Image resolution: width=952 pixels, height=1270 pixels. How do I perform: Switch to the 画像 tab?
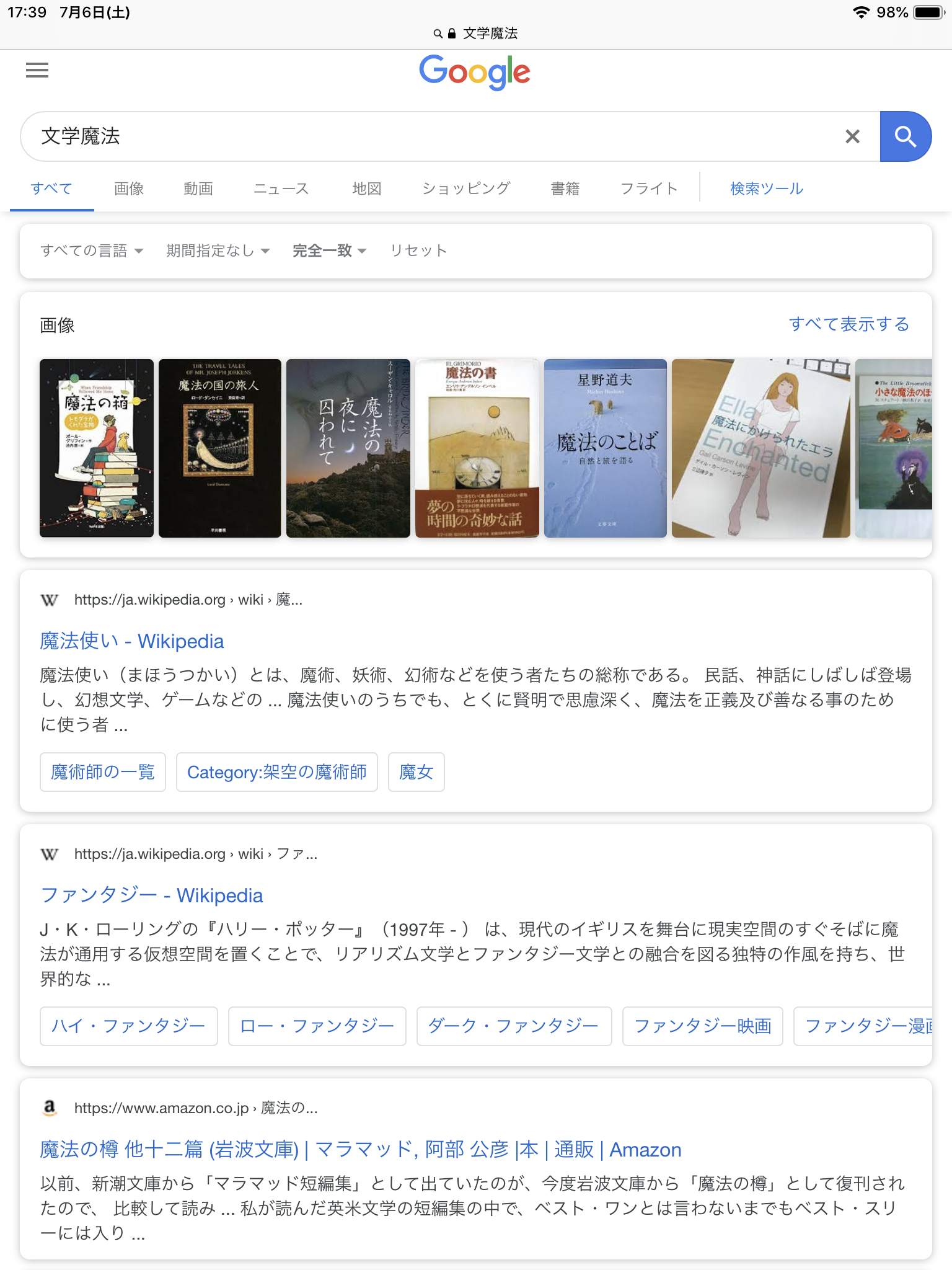click(129, 189)
